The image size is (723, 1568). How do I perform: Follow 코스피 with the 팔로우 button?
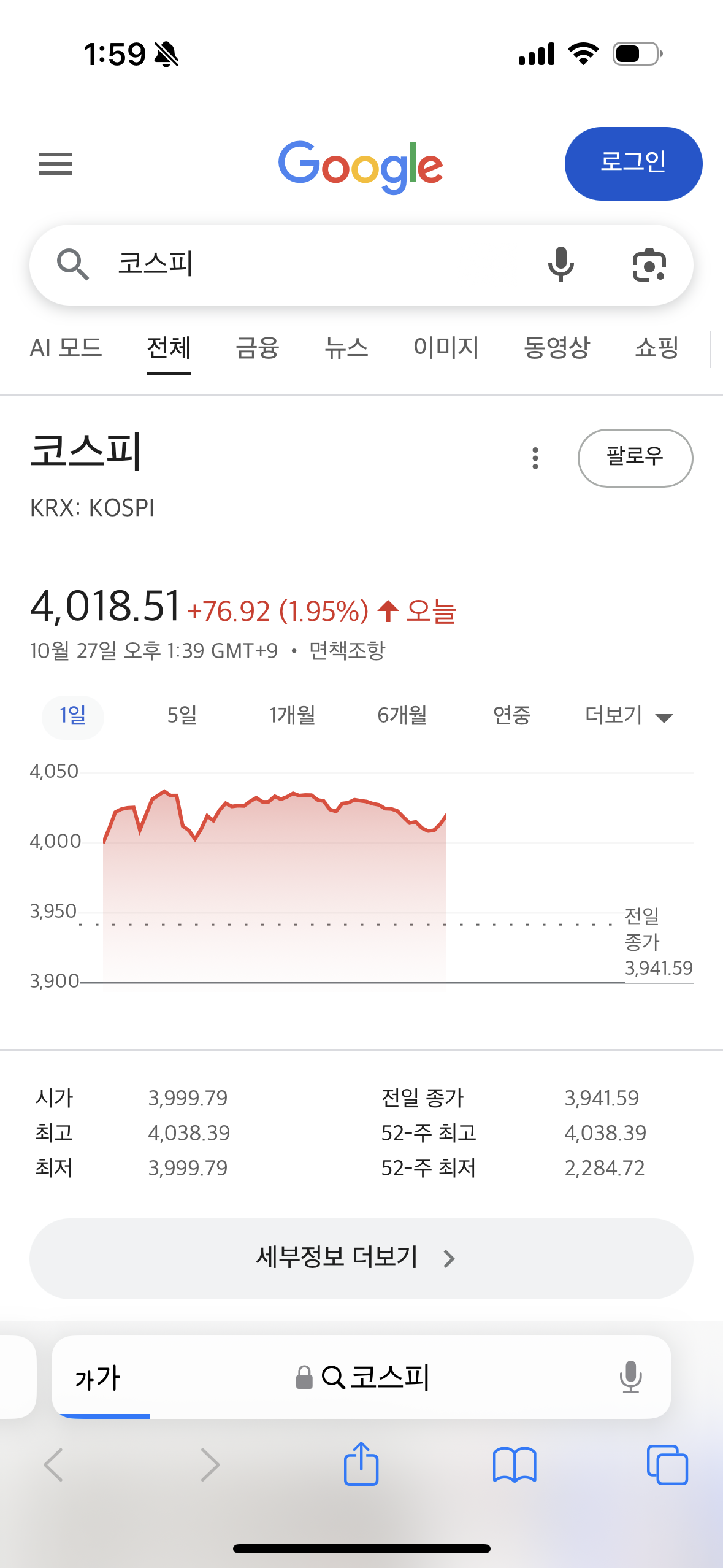click(x=635, y=458)
